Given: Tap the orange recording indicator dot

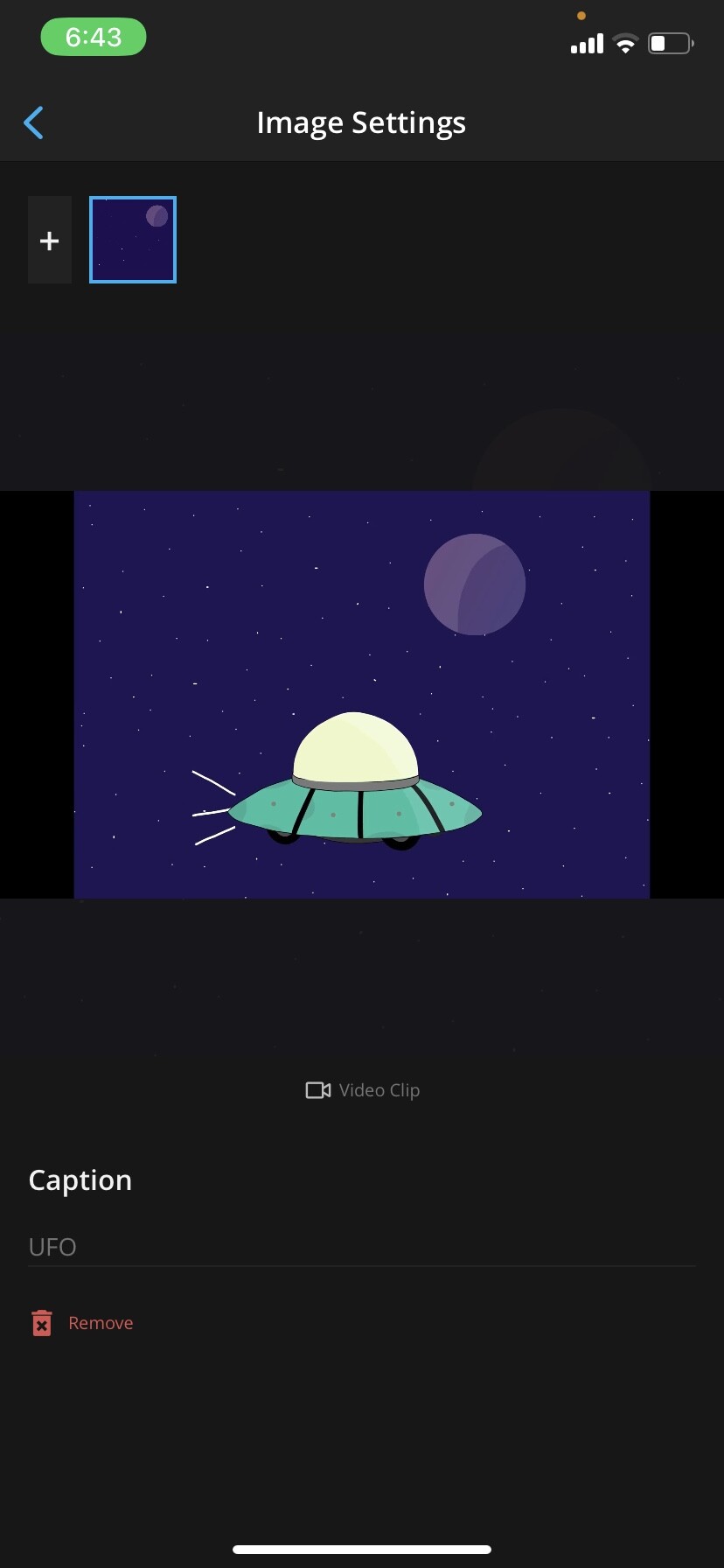Looking at the screenshot, I should (581, 15).
